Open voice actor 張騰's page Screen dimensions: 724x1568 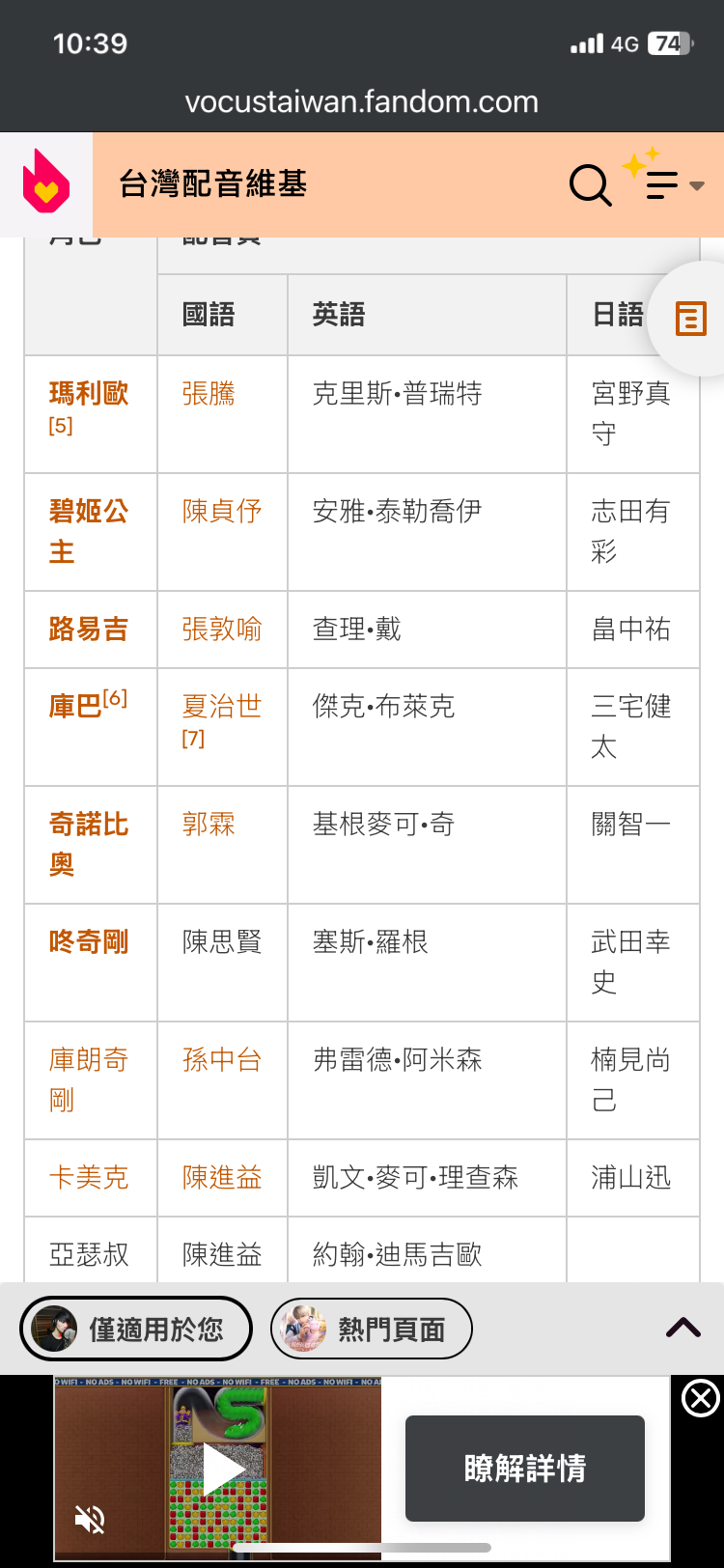tap(209, 394)
